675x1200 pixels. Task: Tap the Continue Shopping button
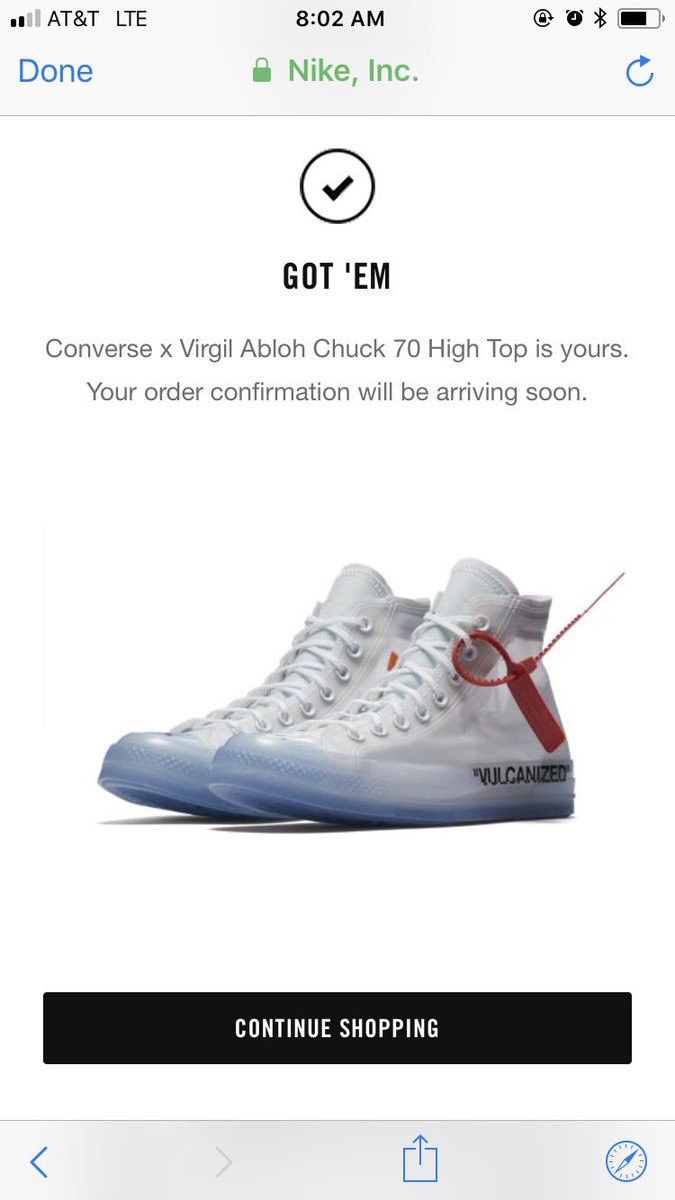click(x=337, y=1028)
